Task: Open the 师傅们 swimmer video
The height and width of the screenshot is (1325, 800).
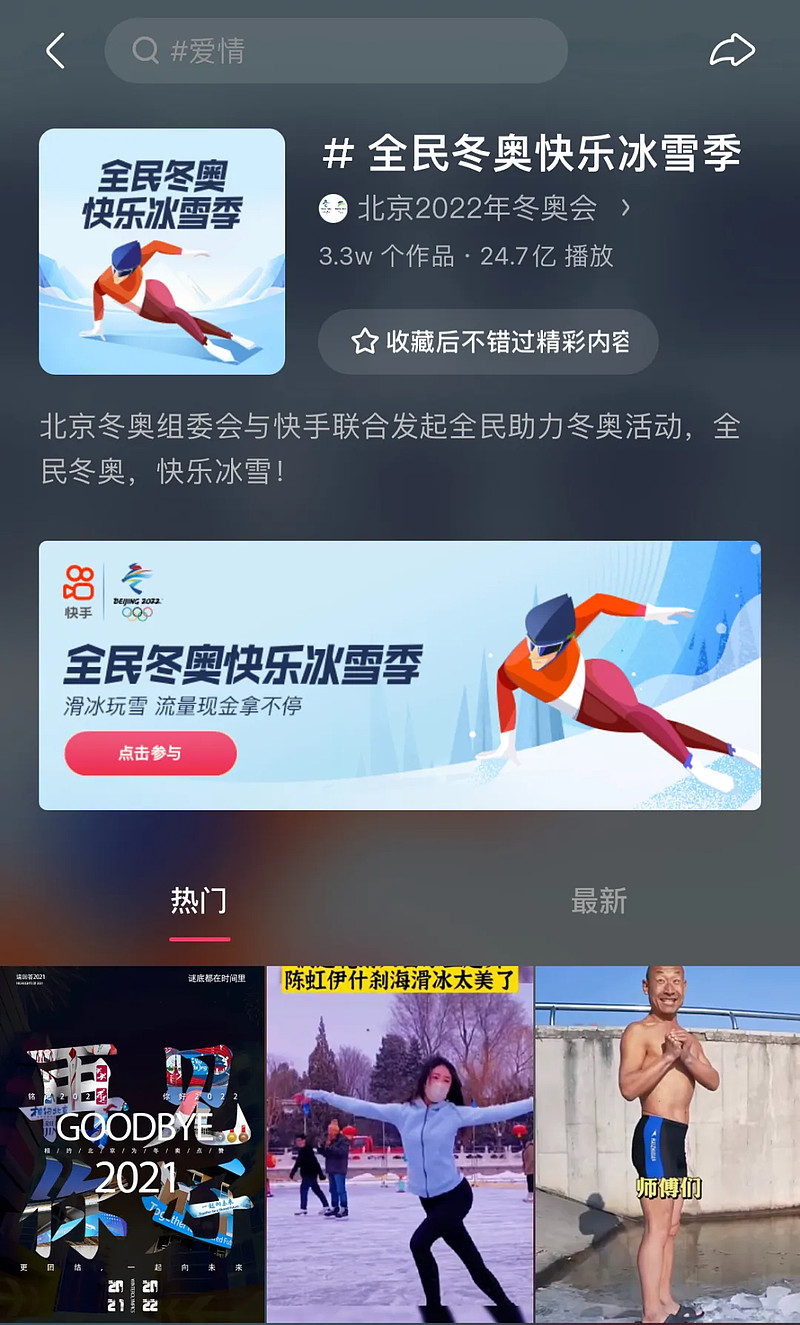Action: (x=667, y=1145)
